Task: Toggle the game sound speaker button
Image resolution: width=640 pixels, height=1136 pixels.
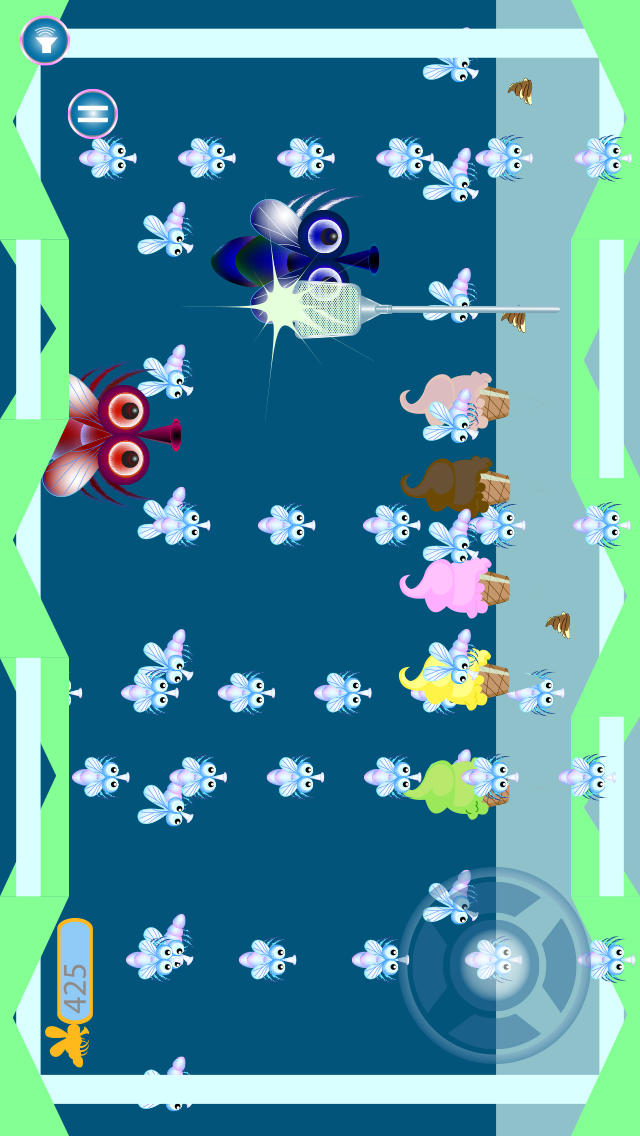Action: coord(45,41)
